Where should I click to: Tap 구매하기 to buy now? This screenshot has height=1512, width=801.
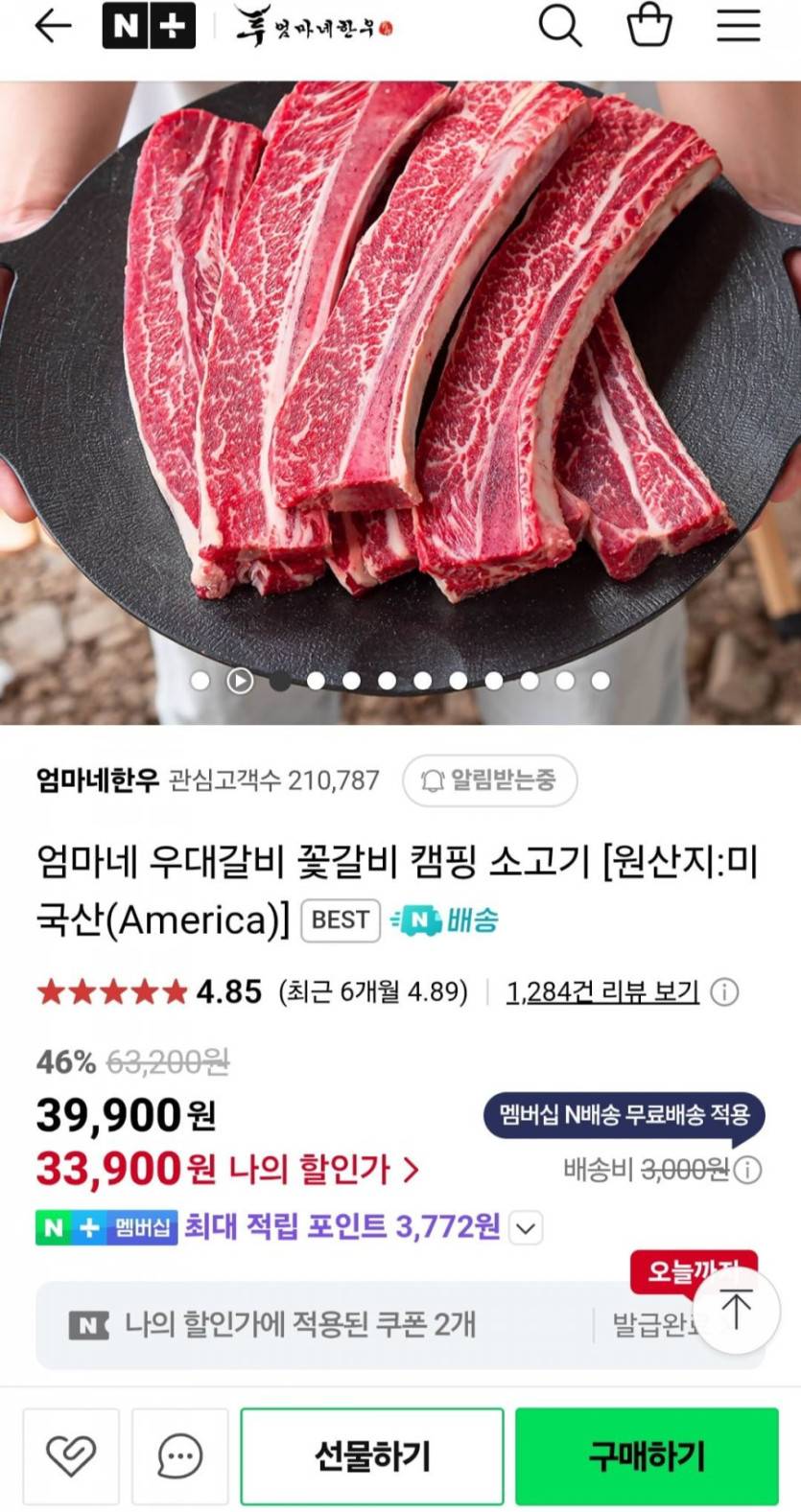tap(647, 1456)
